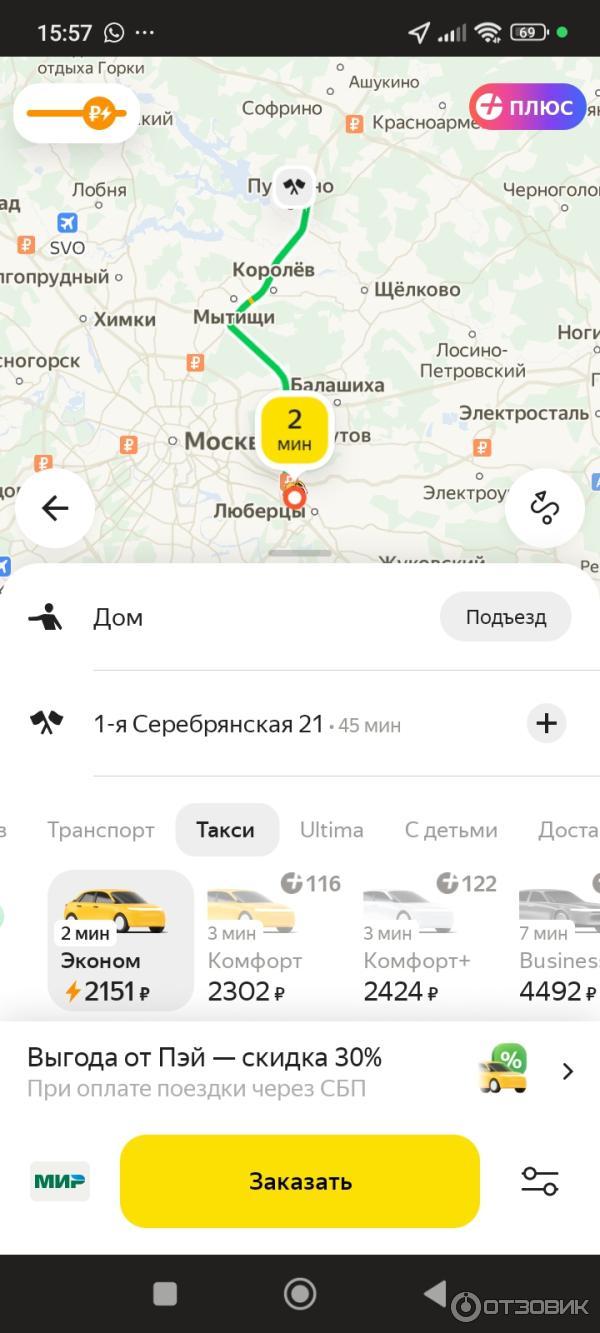
Task: Tap the system home button
Action: (300, 1293)
